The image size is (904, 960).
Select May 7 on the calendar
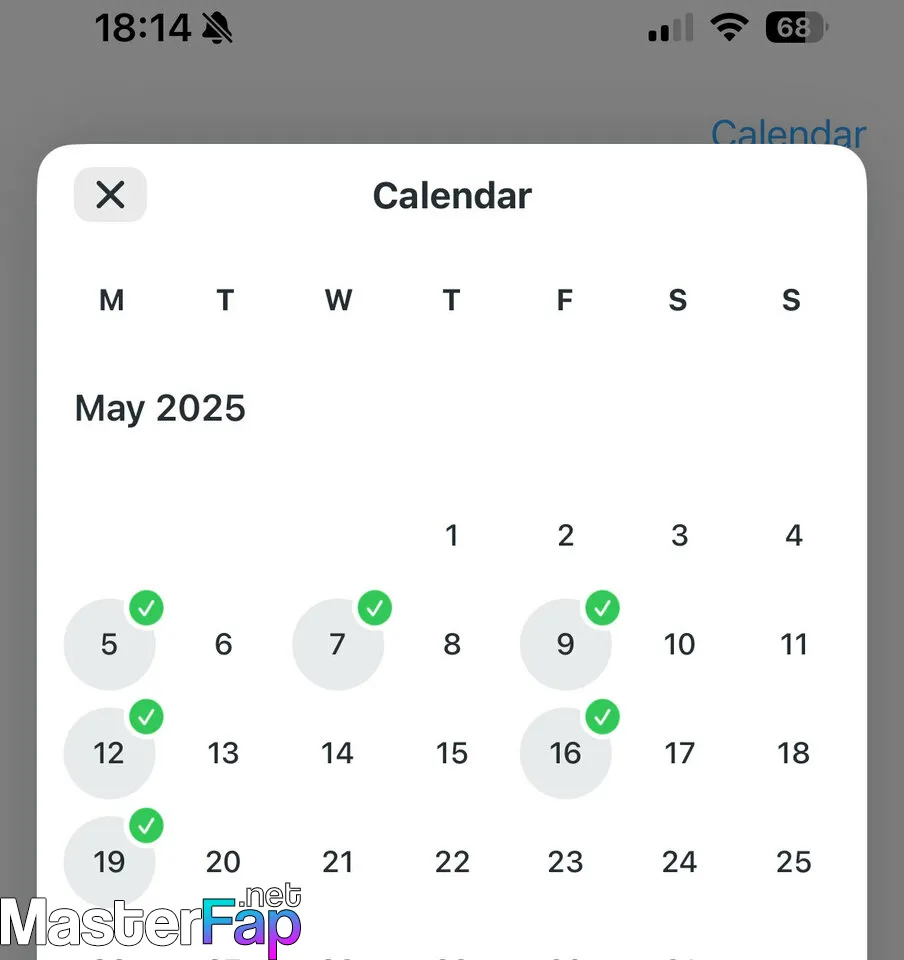337,644
